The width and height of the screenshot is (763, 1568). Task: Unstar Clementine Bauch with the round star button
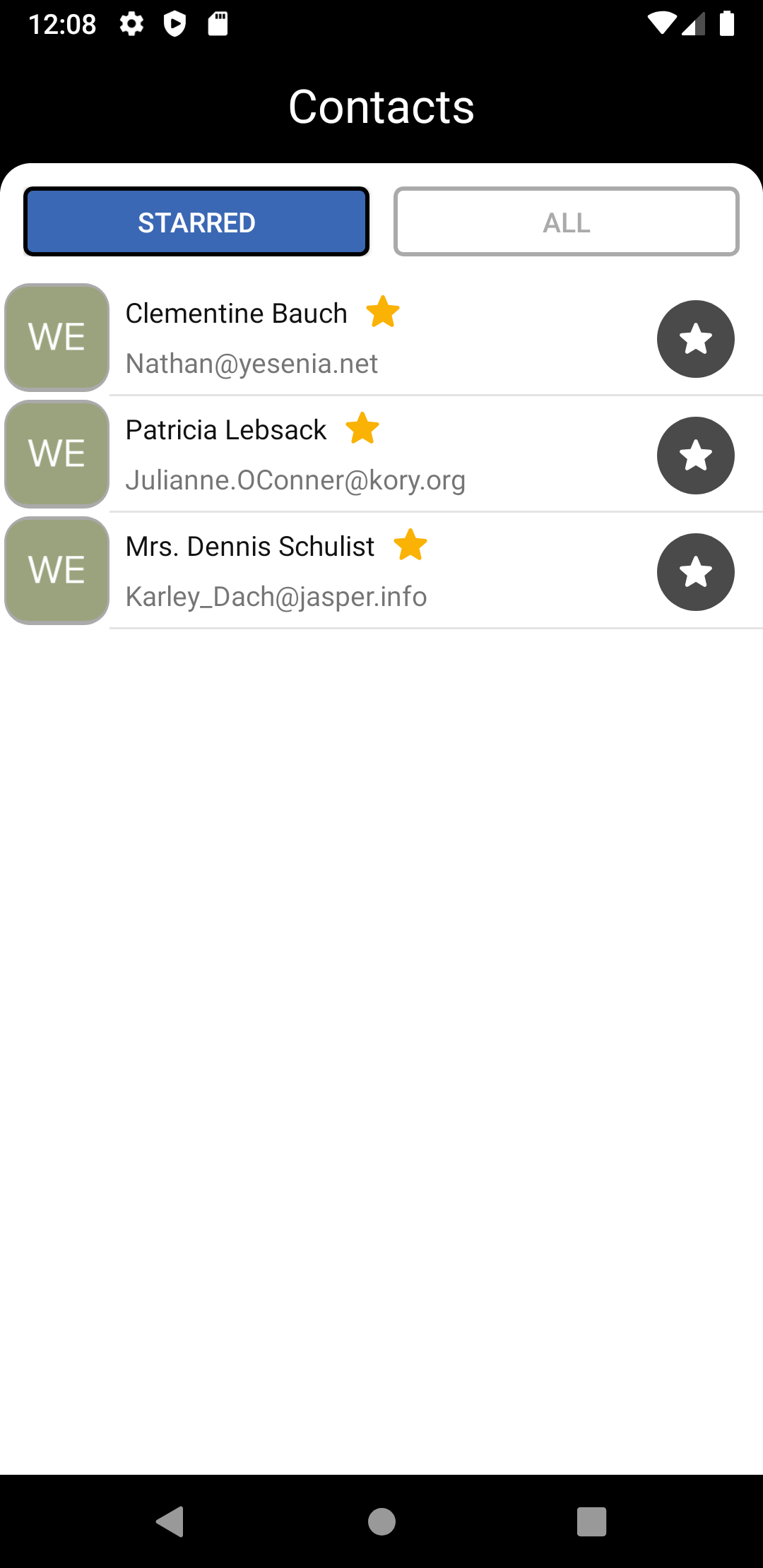tap(696, 339)
